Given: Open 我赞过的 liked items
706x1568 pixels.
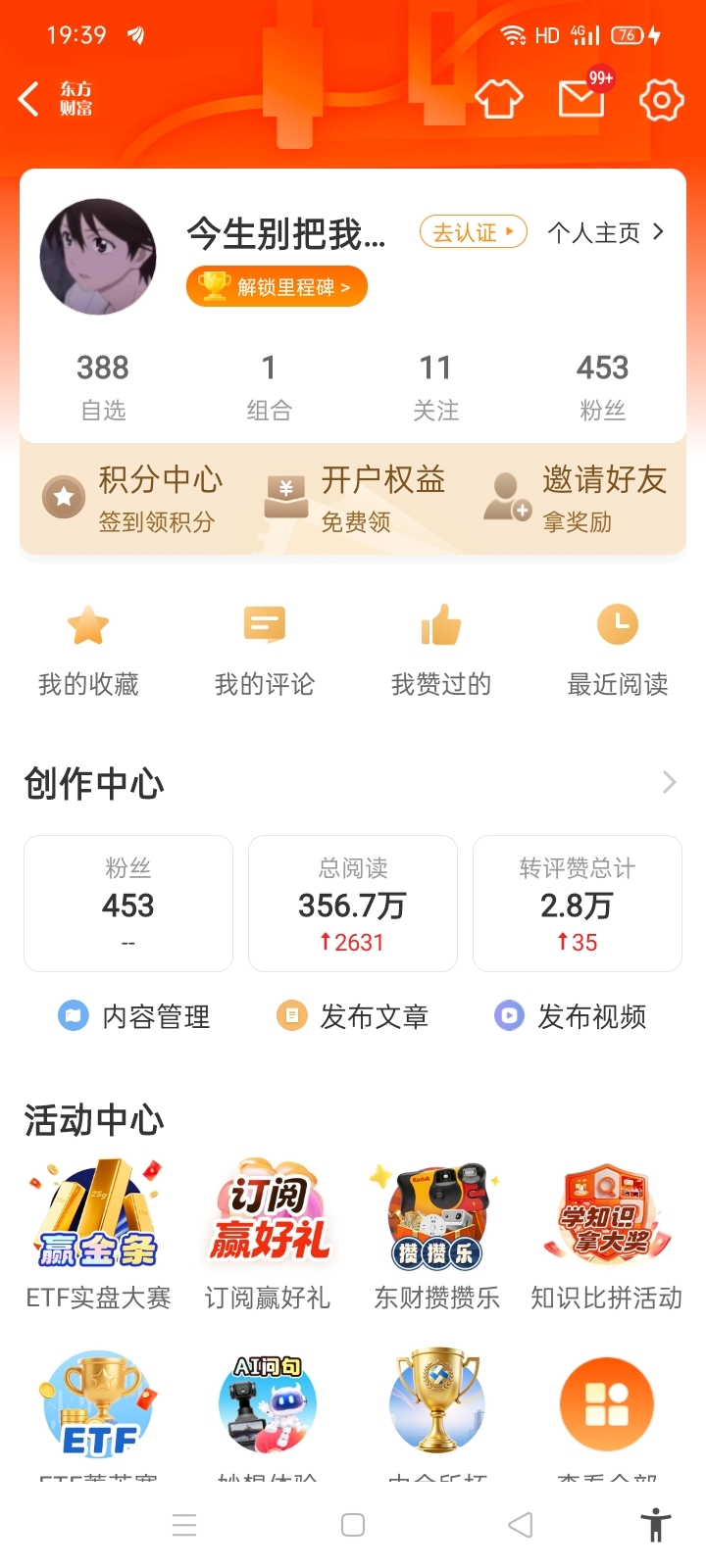Looking at the screenshot, I should [x=441, y=651].
